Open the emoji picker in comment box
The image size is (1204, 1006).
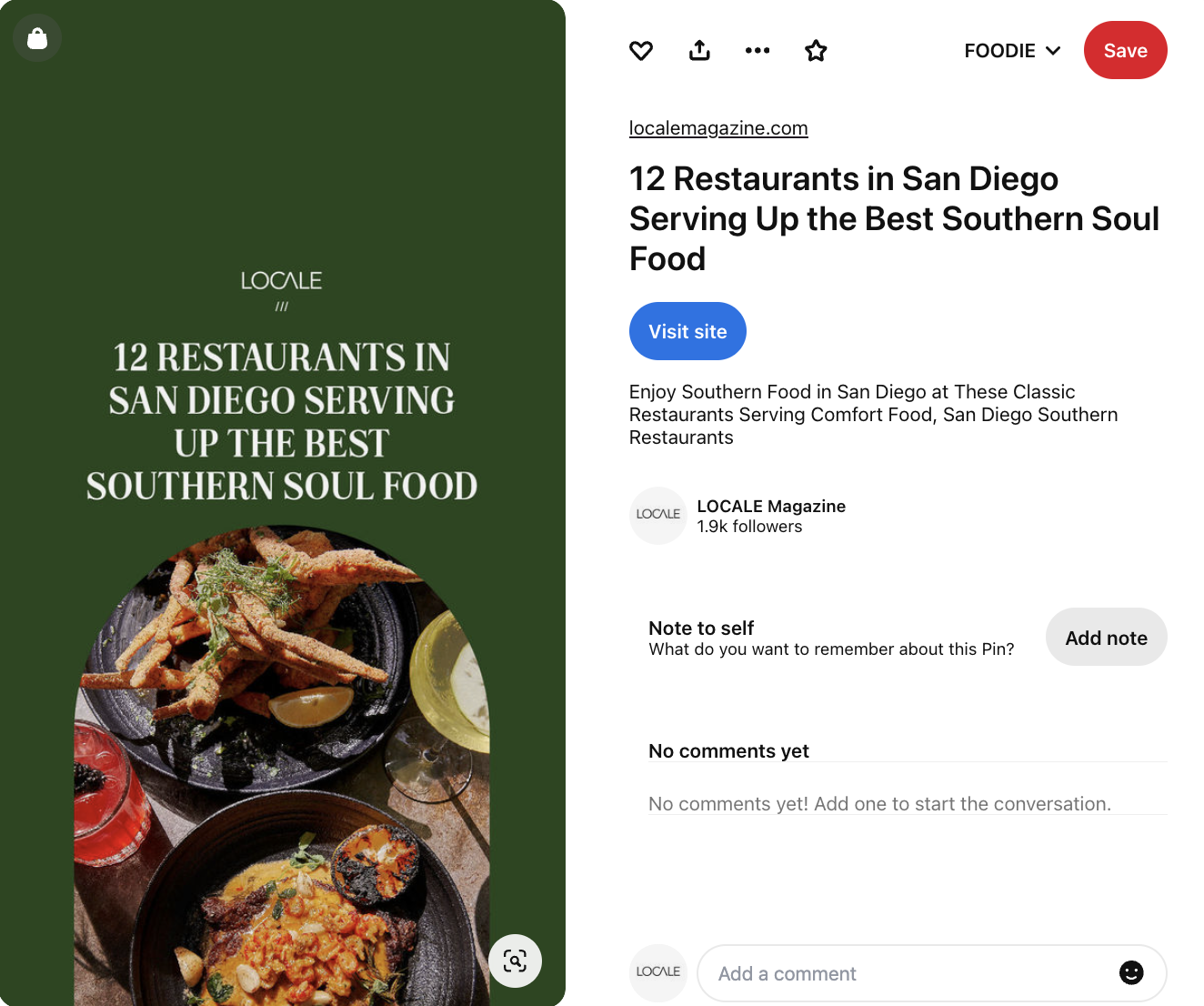(x=1131, y=973)
